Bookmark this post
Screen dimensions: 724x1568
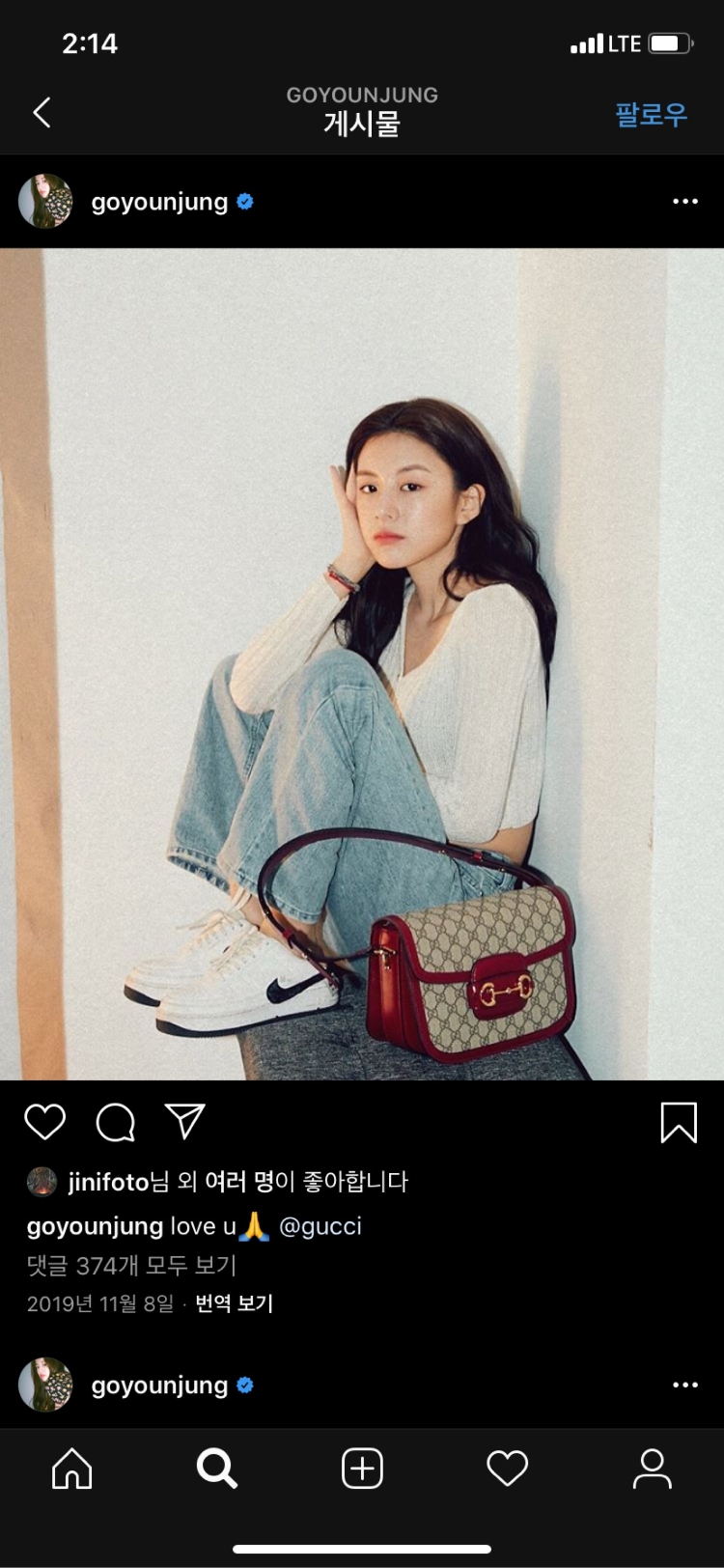[679, 1122]
